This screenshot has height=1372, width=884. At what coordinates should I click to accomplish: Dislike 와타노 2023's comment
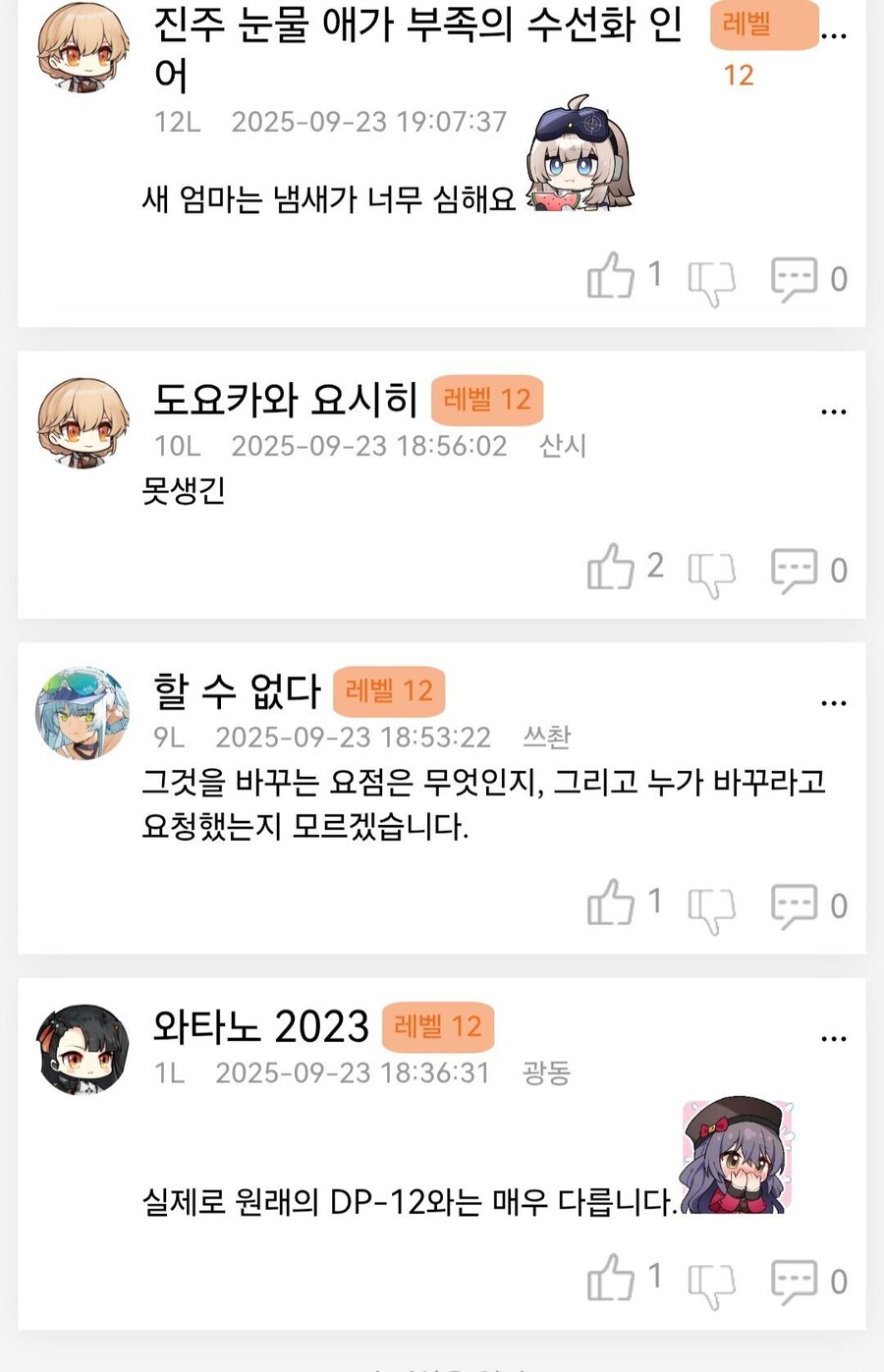(x=712, y=1284)
